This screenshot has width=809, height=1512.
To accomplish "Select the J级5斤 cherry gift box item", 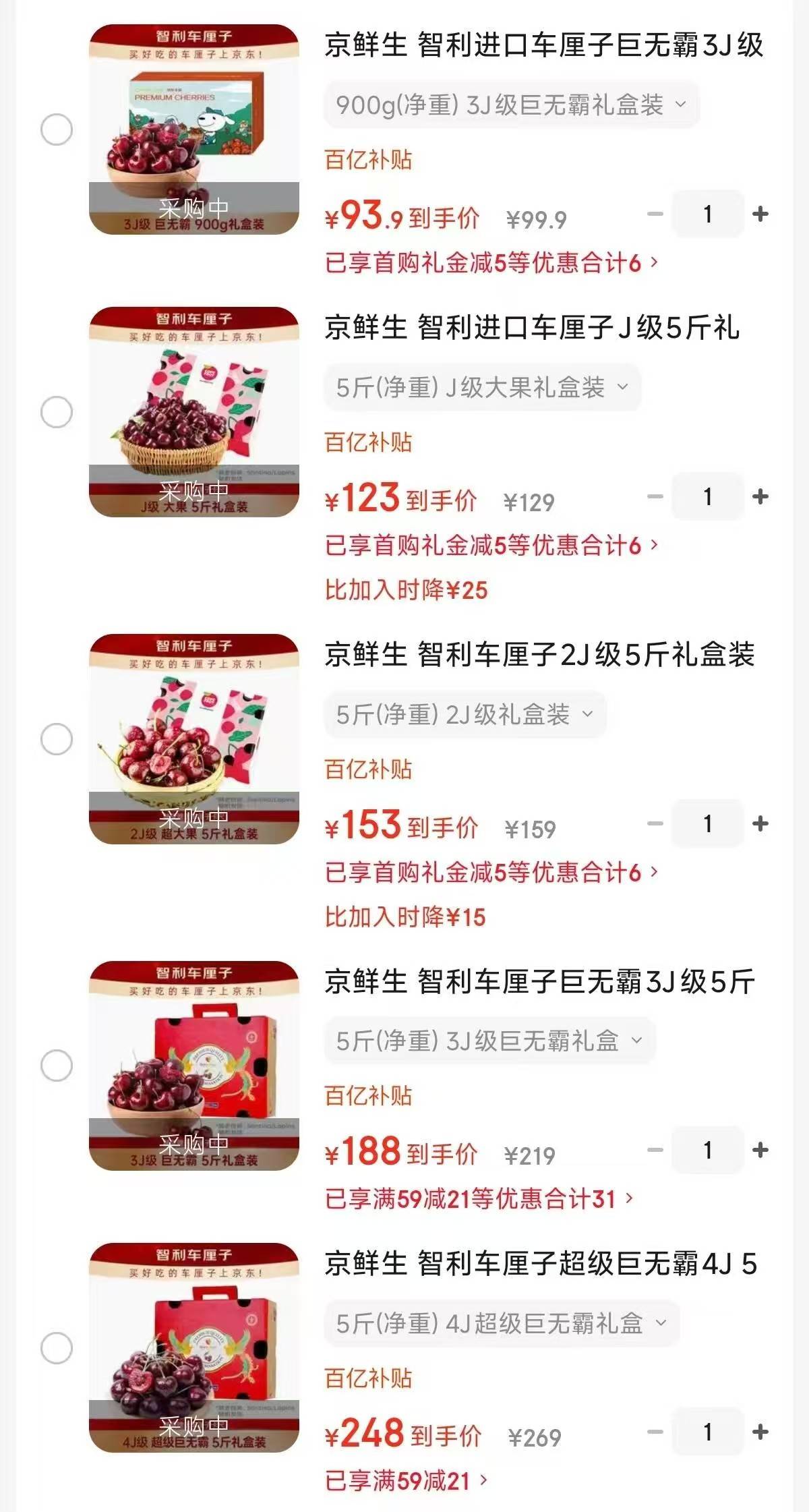I will coord(57,412).
